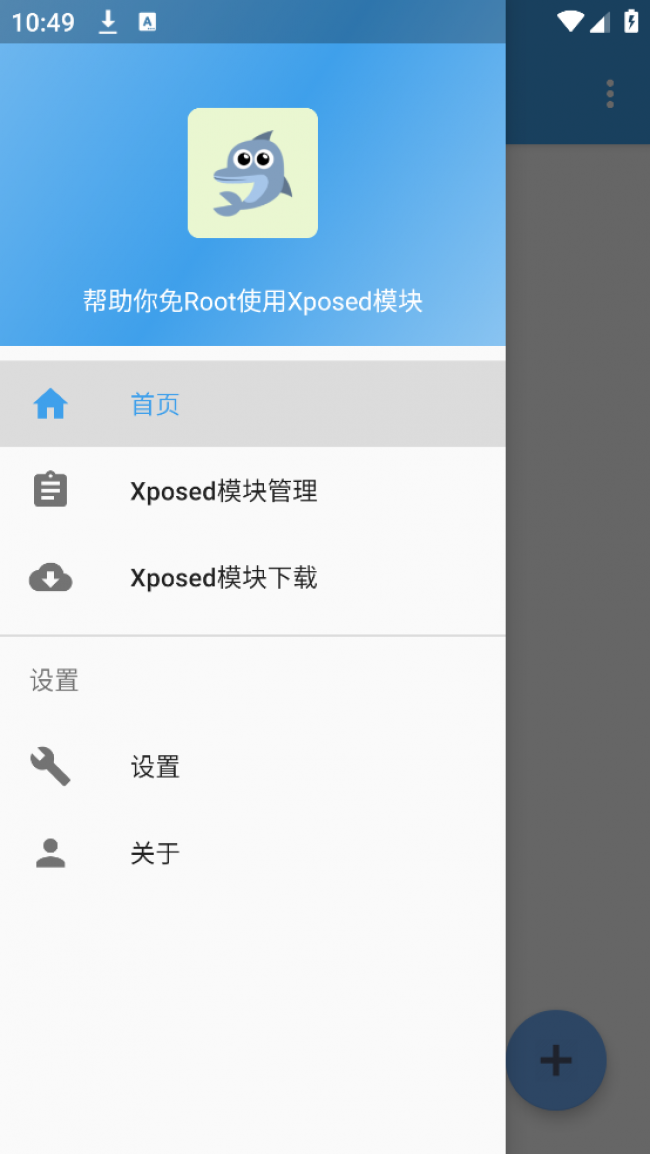The height and width of the screenshot is (1154, 650).
Task: Open the overflow menu
Action: (609, 94)
